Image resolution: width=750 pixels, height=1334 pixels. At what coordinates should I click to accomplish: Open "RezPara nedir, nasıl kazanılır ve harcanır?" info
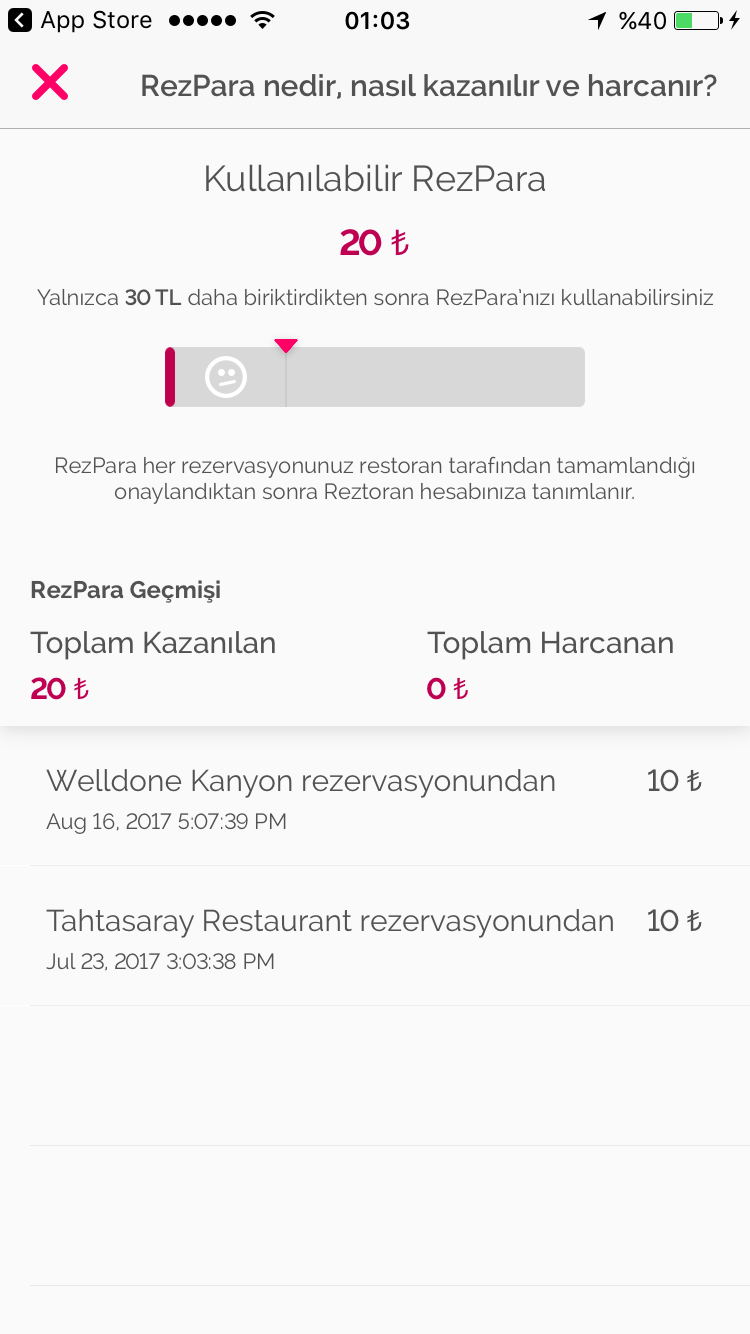coord(428,86)
